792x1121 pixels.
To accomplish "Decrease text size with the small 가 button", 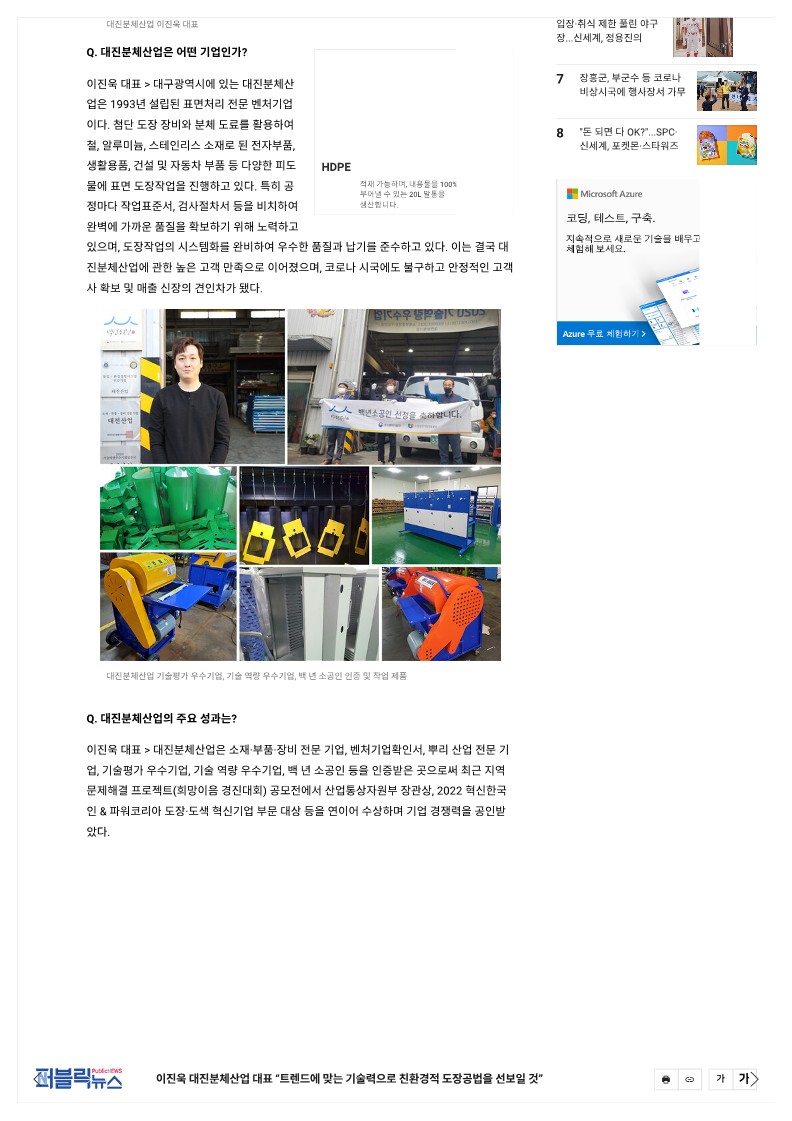I will click(x=720, y=1079).
